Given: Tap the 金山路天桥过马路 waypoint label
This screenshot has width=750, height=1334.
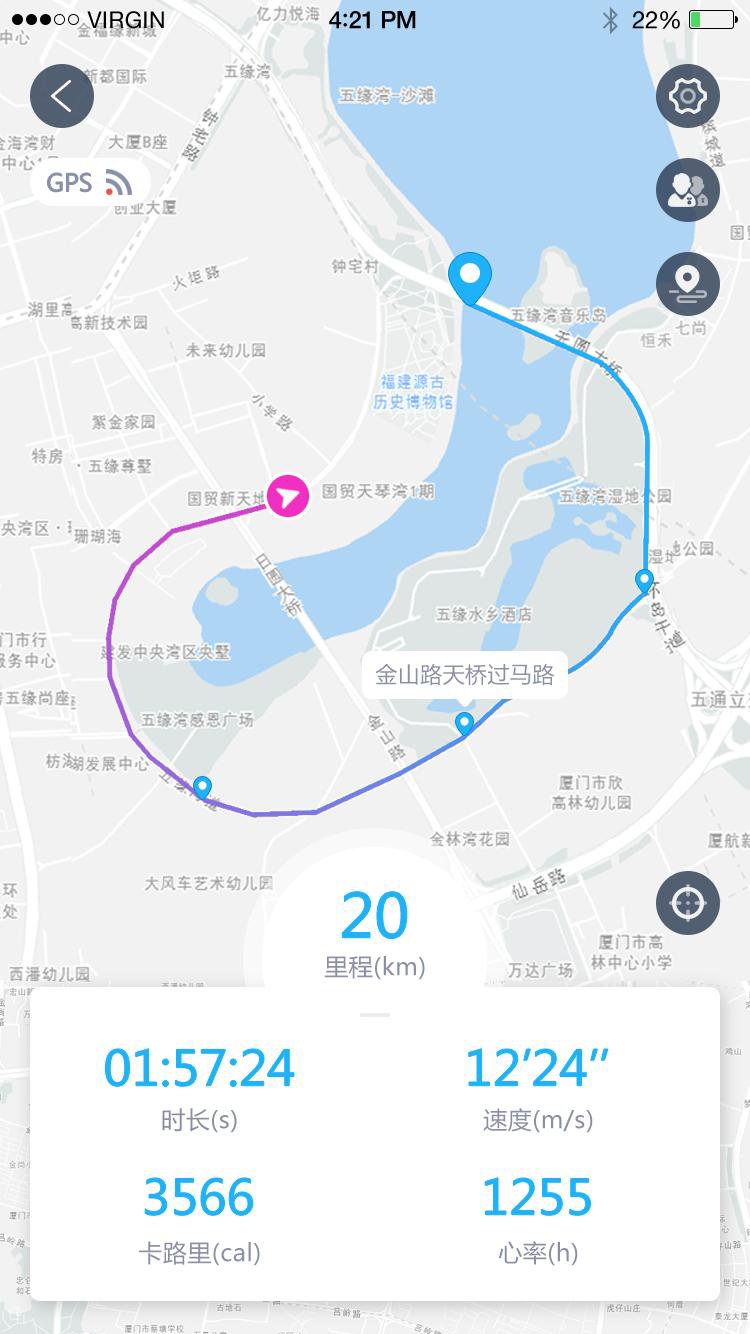Looking at the screenshot, I should coord(465,675).
